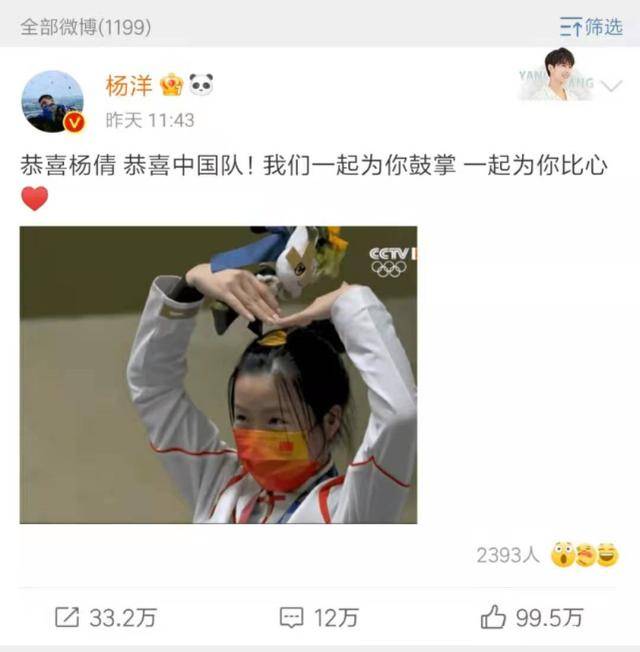Viewport: 640px width, 652px height.
Task: Open the comments with 12万 replies
Action: pyautogui.click(x=319, y=618)
